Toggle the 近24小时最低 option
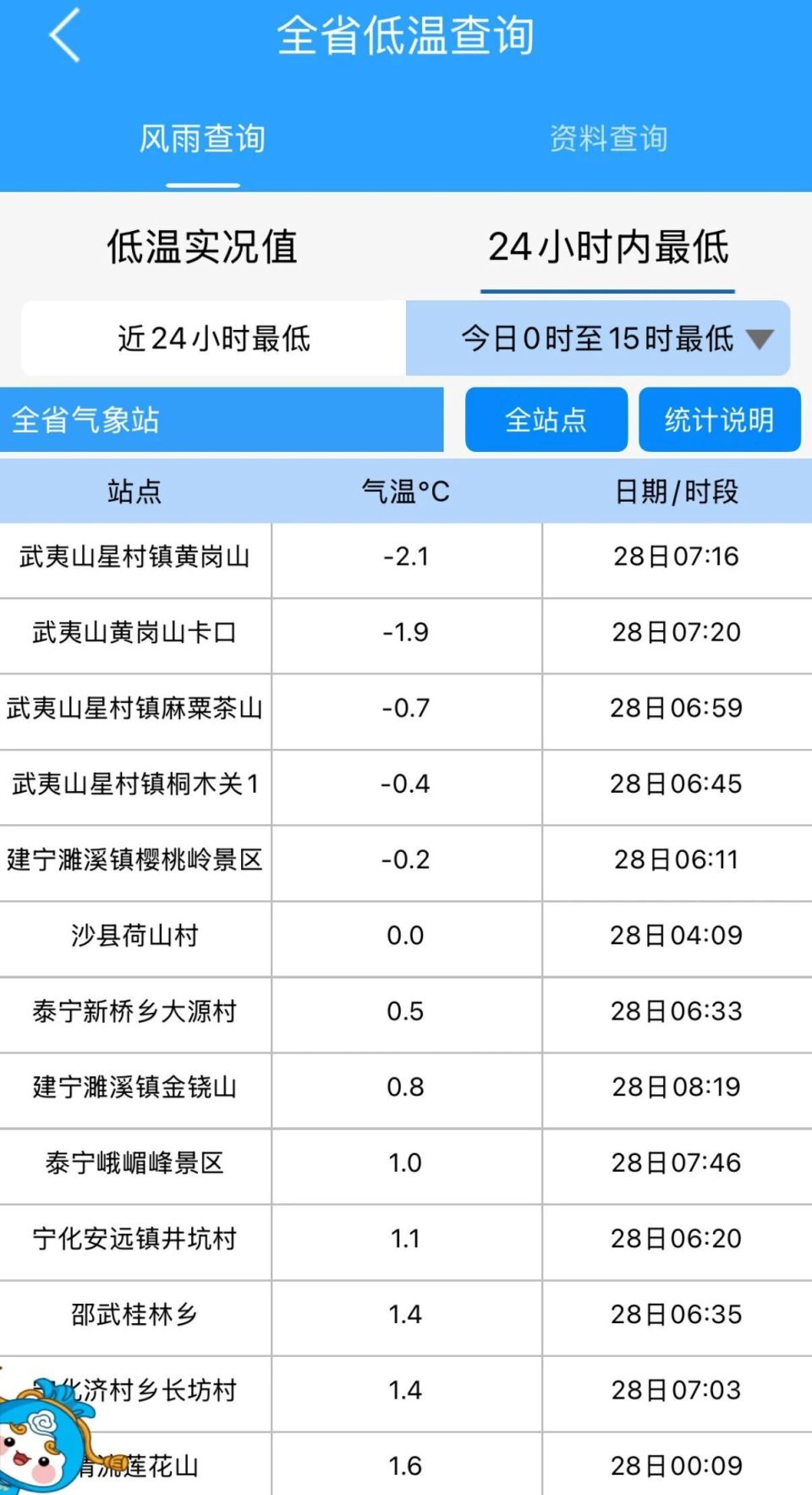The width and height of the screenshot is (812, 1495). coord(211,337)
